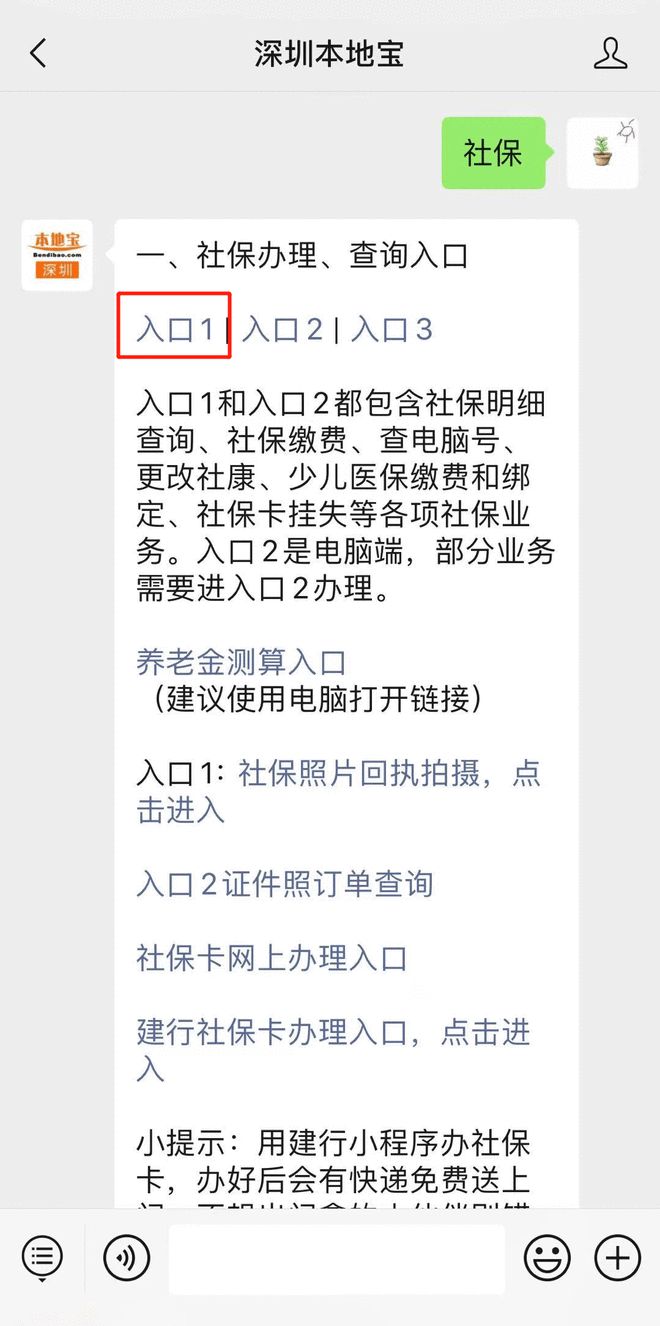Open the 入口3 link
660x1326 pixels.
391,329
